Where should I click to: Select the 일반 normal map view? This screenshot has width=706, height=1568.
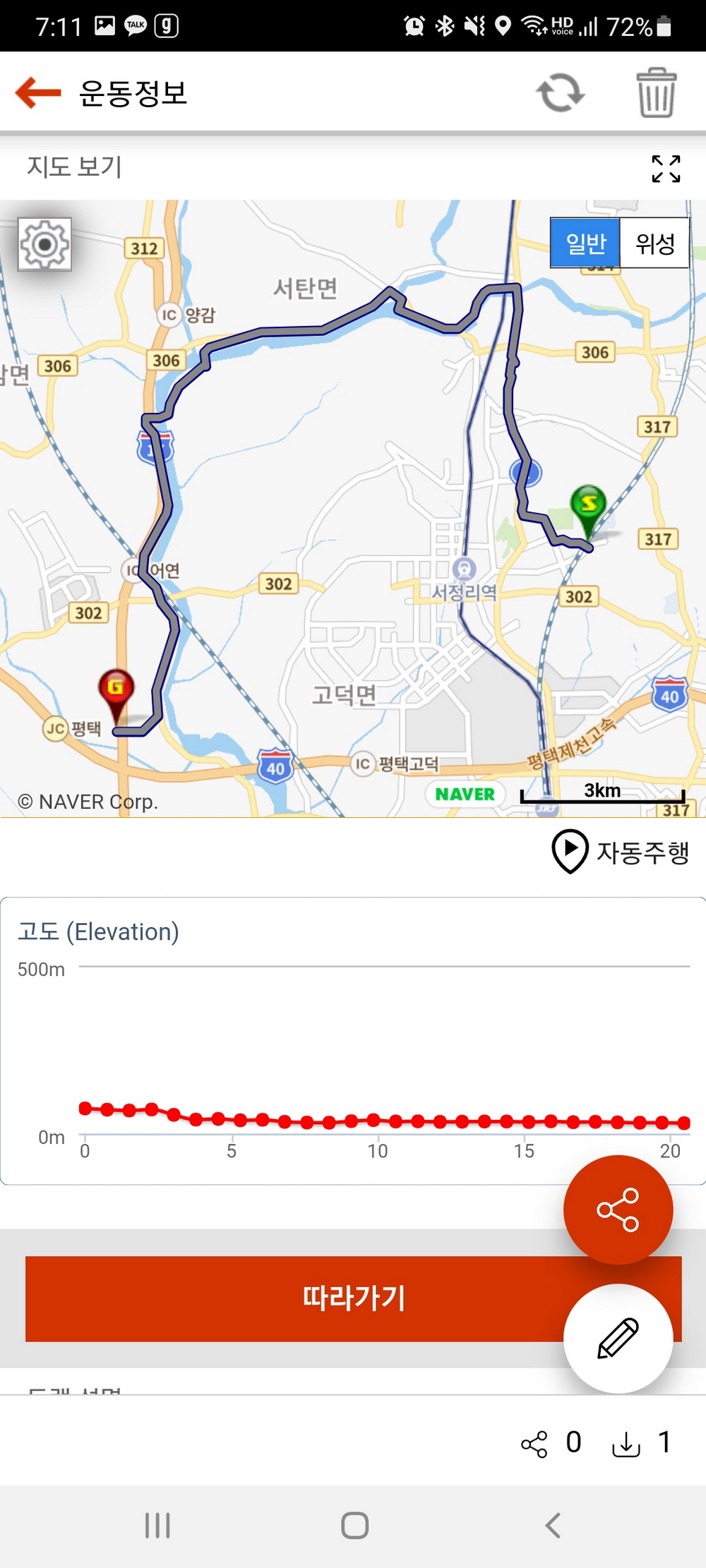[585, 243]
